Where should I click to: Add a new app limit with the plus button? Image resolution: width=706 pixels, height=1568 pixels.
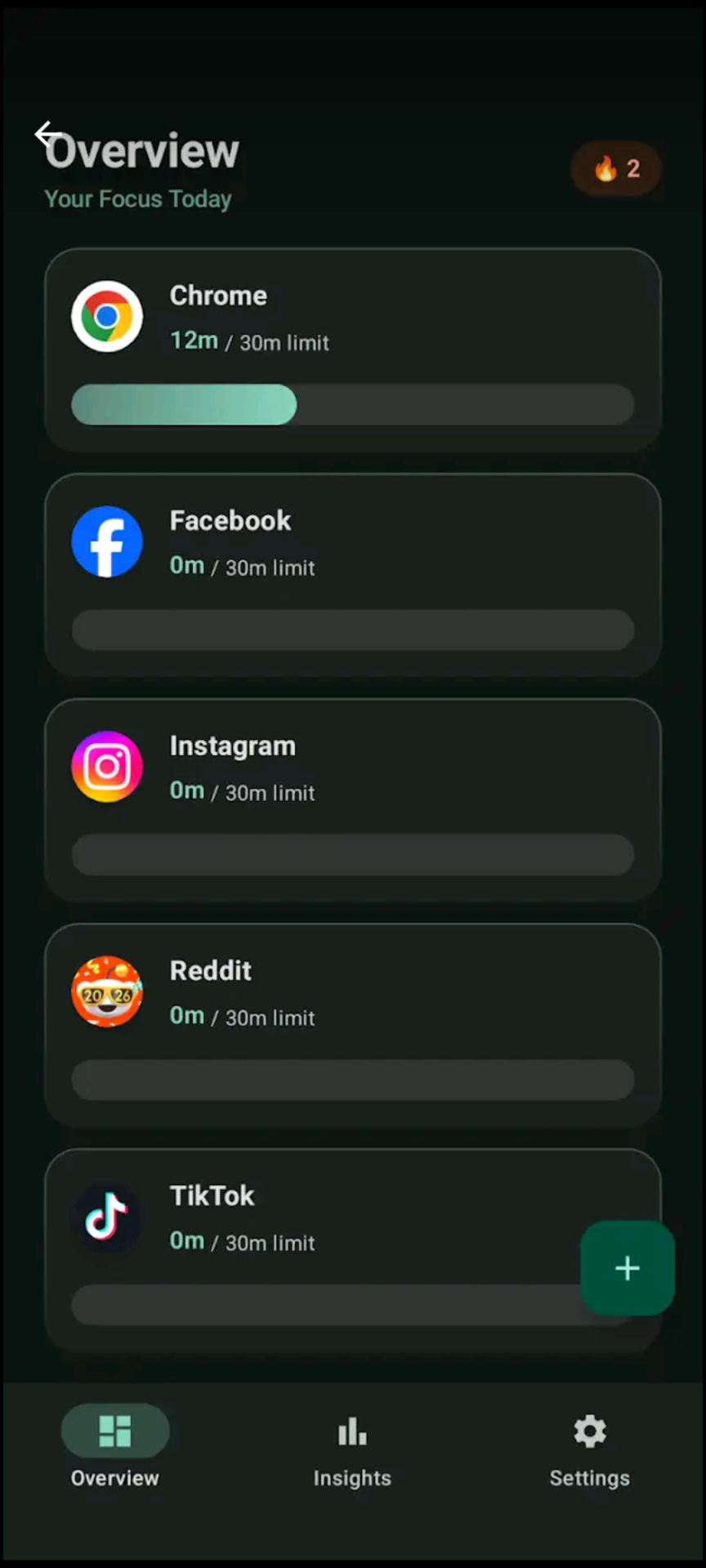pyautogui.click(x=628, y=1267)
